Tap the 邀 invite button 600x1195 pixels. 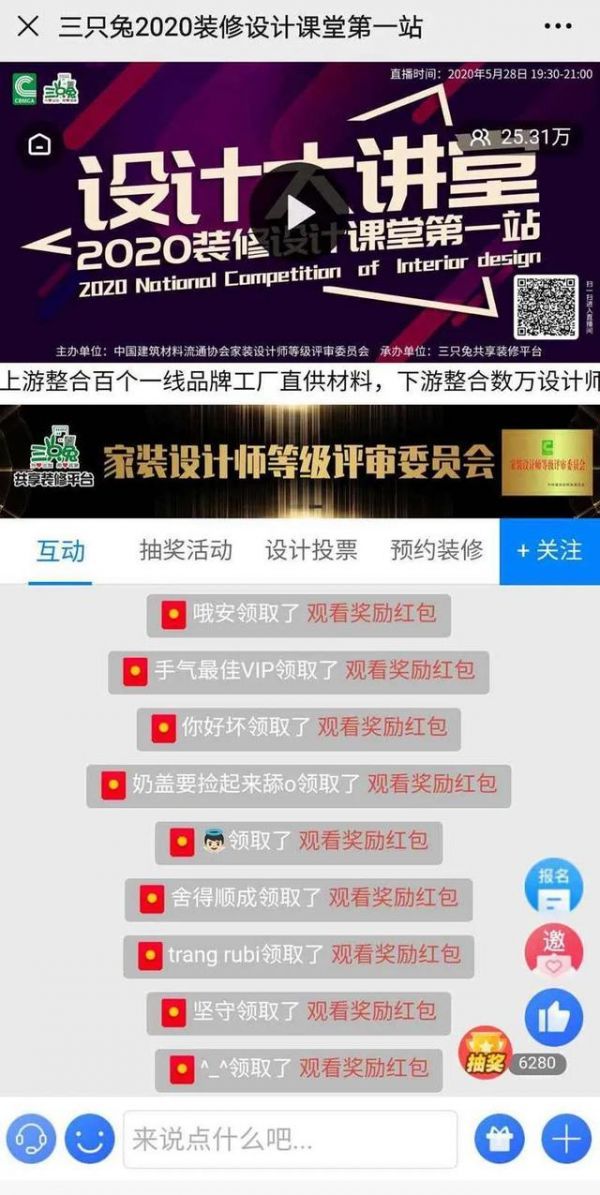point(553,951)
